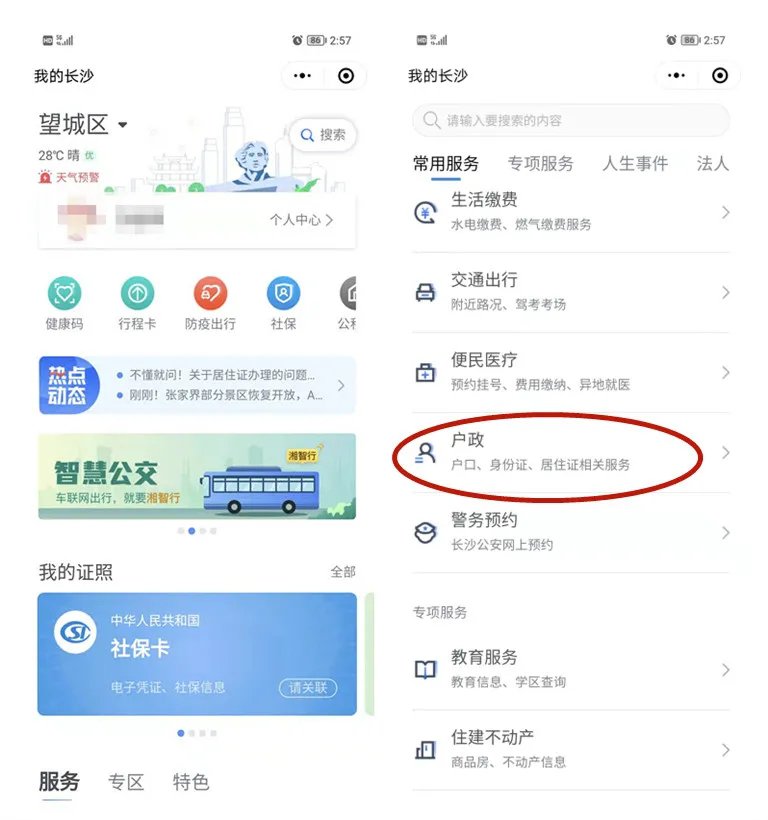The height and width of the screenshot is (820, 768).
Task: Switch to the 人生事件 tab
Action: (634, 163)
